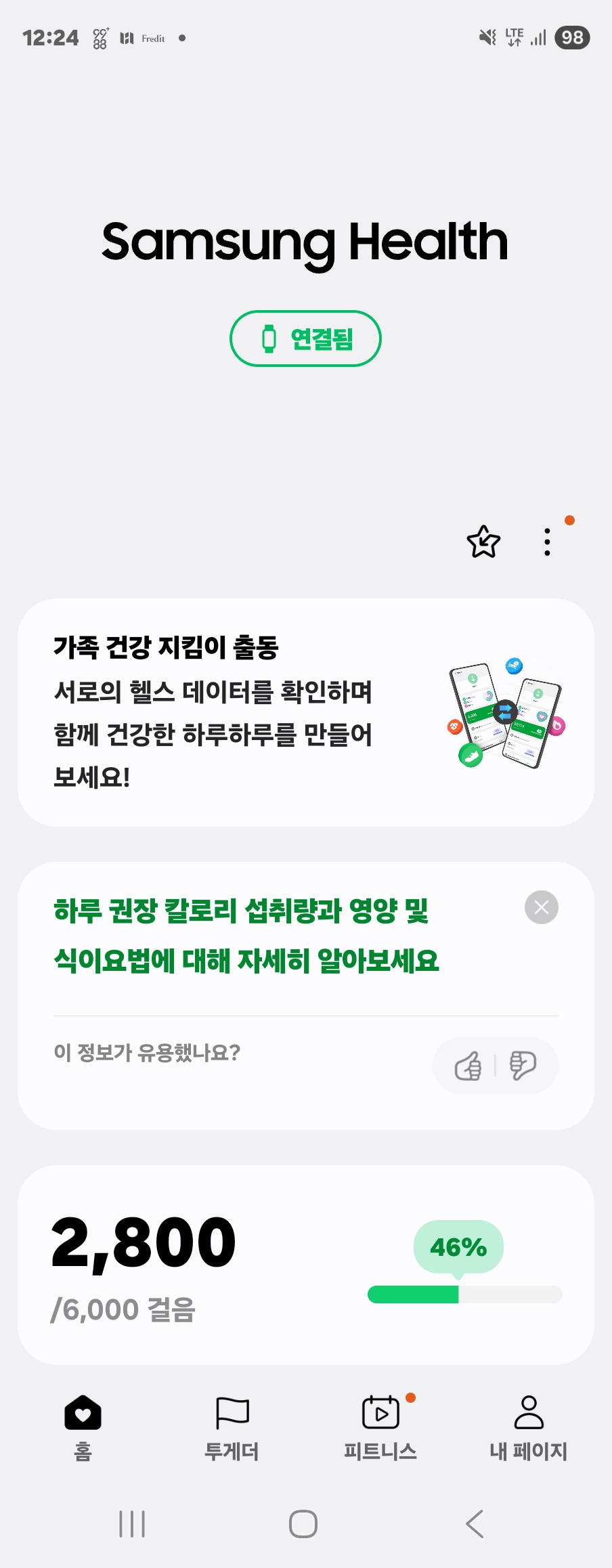Dismiss the calorie tip card

pos(541,907)
